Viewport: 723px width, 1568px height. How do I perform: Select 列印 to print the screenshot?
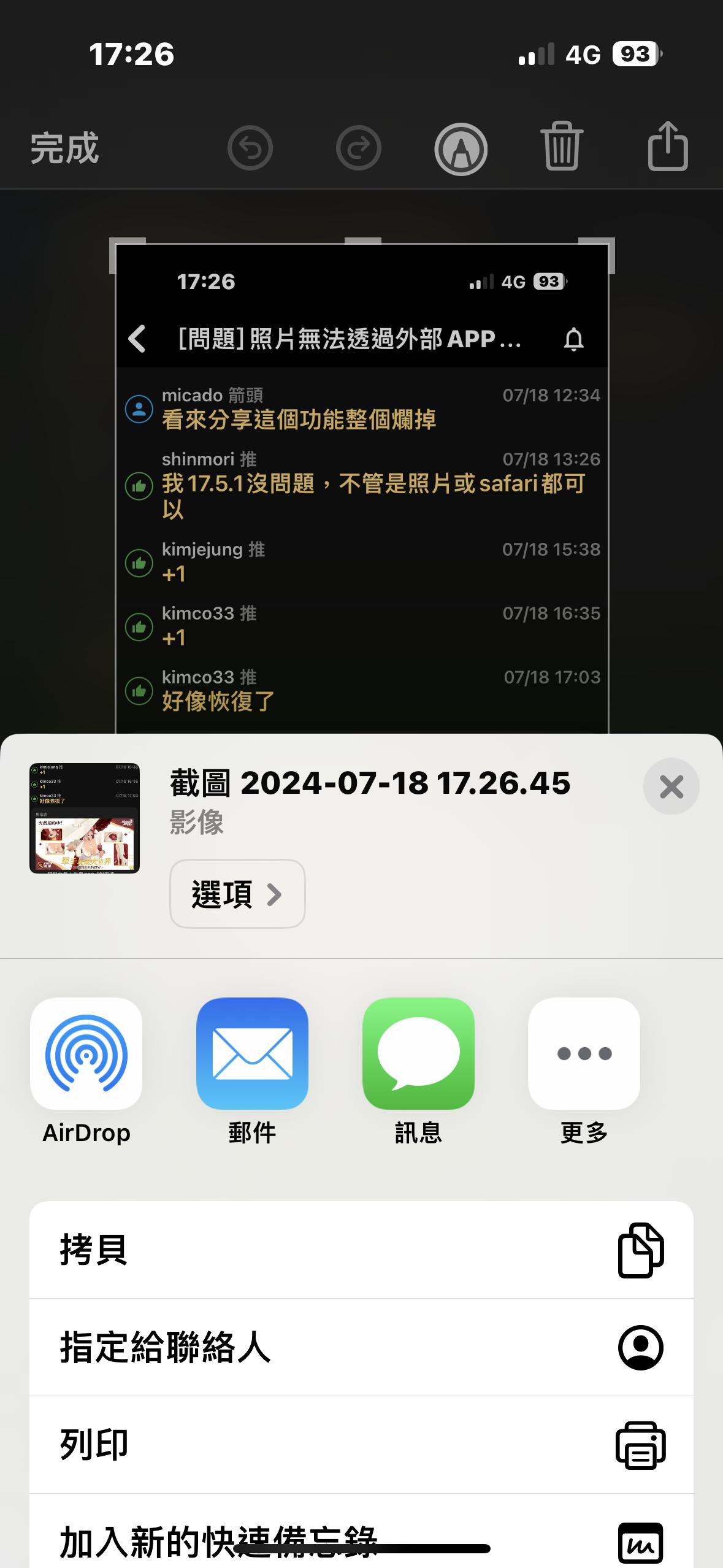pyautogui.click(x=361, y=1444)
